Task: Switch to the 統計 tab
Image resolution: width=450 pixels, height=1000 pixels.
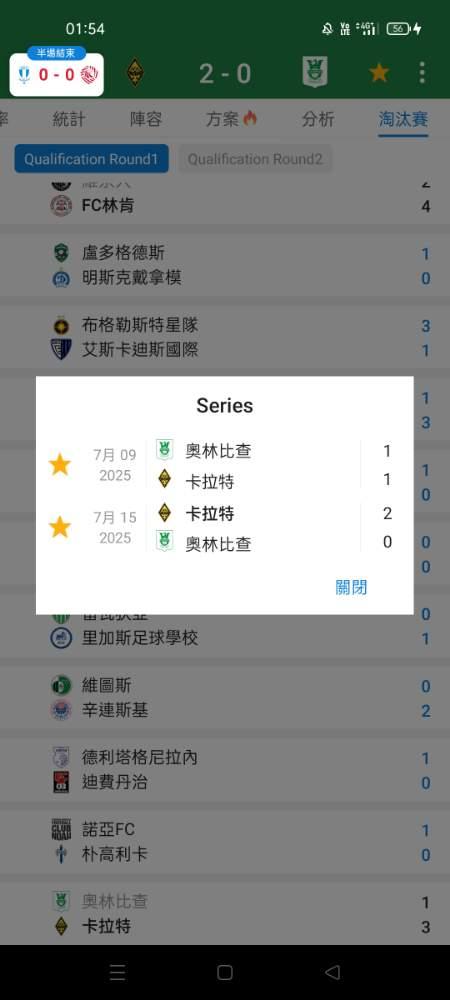Action: tap(69, 119)
